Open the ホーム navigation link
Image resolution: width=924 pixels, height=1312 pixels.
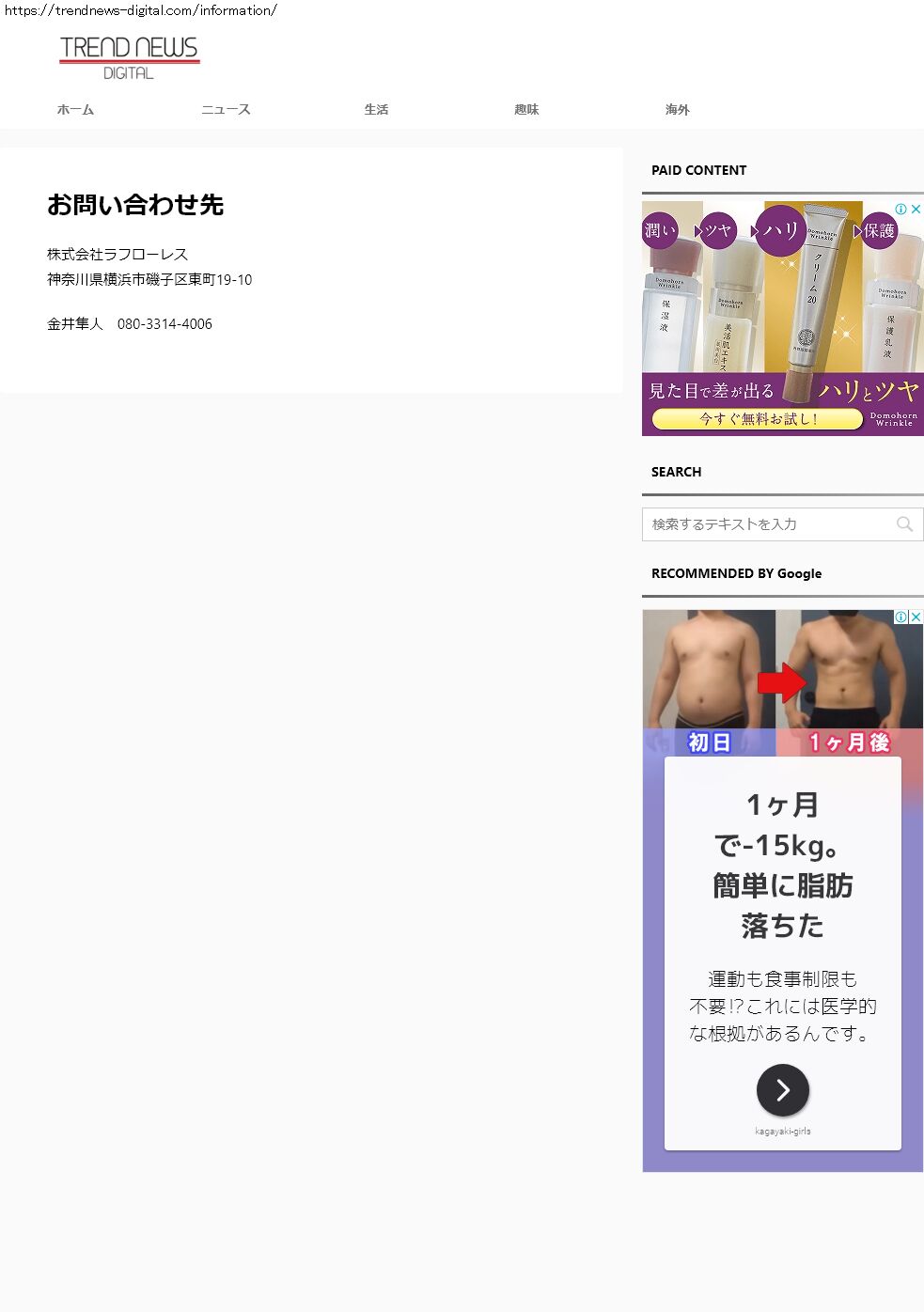[x=75, y=110]
